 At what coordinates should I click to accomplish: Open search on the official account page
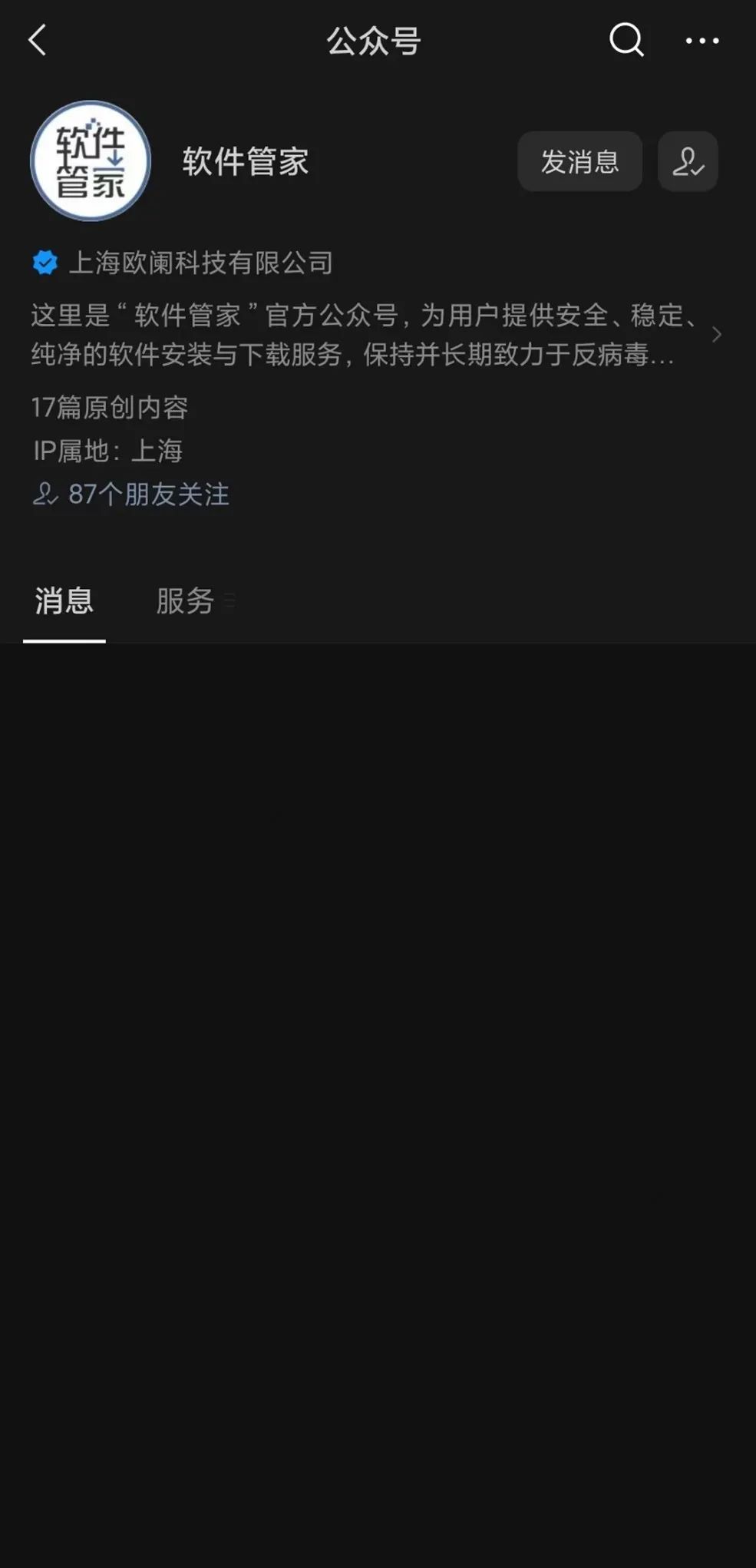pyautogui.click(x=626, y=41)
